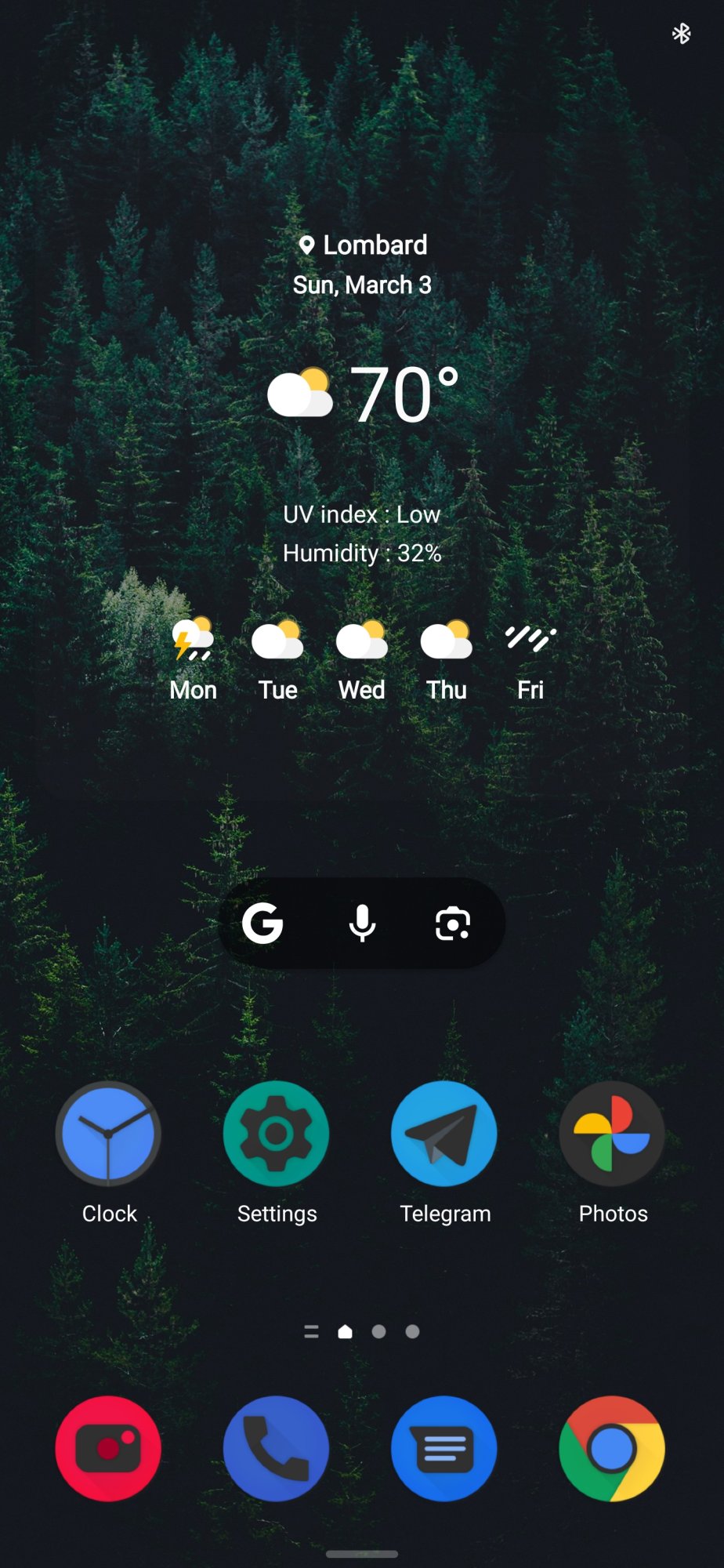Open Google Lens camera search

[x=453, y=923]
